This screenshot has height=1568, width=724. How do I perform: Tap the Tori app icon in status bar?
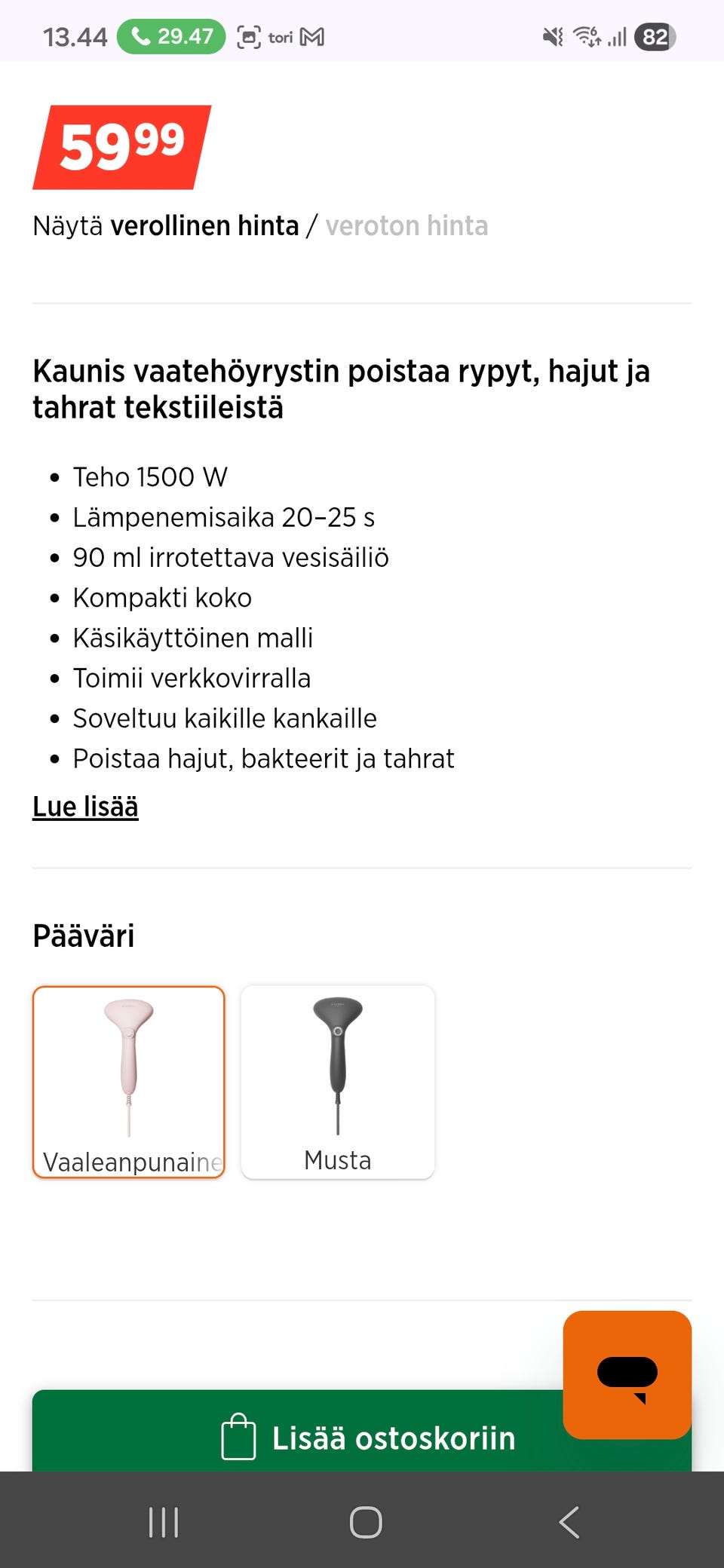(281, 35)
